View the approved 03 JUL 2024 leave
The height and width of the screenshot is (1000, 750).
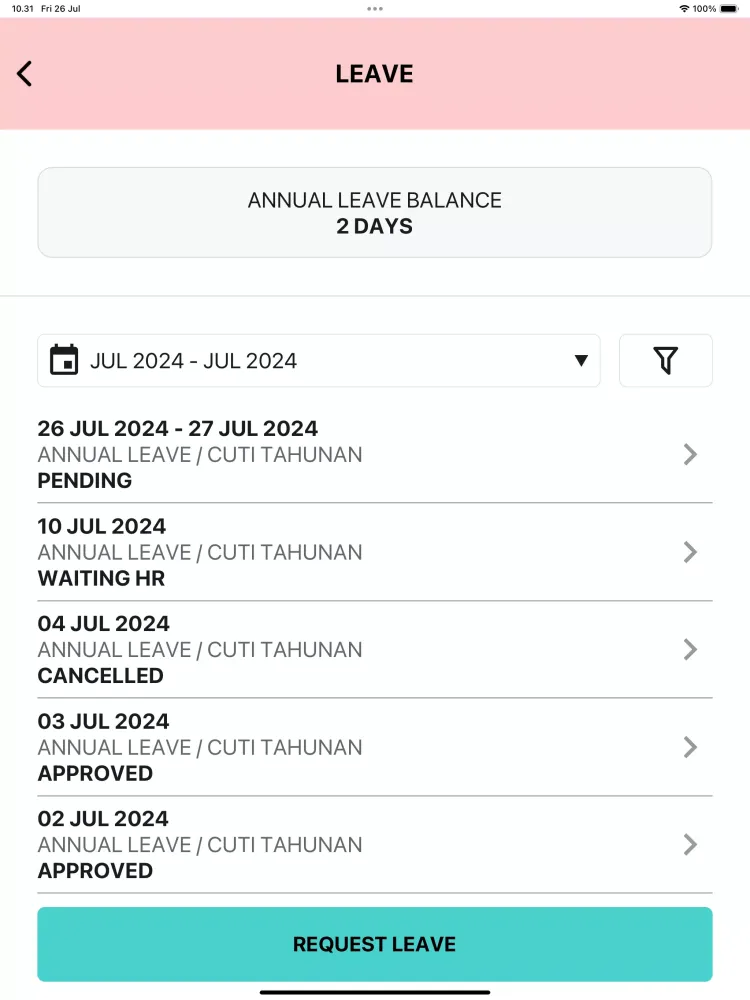pyautogui.click(x=374, y=747)
